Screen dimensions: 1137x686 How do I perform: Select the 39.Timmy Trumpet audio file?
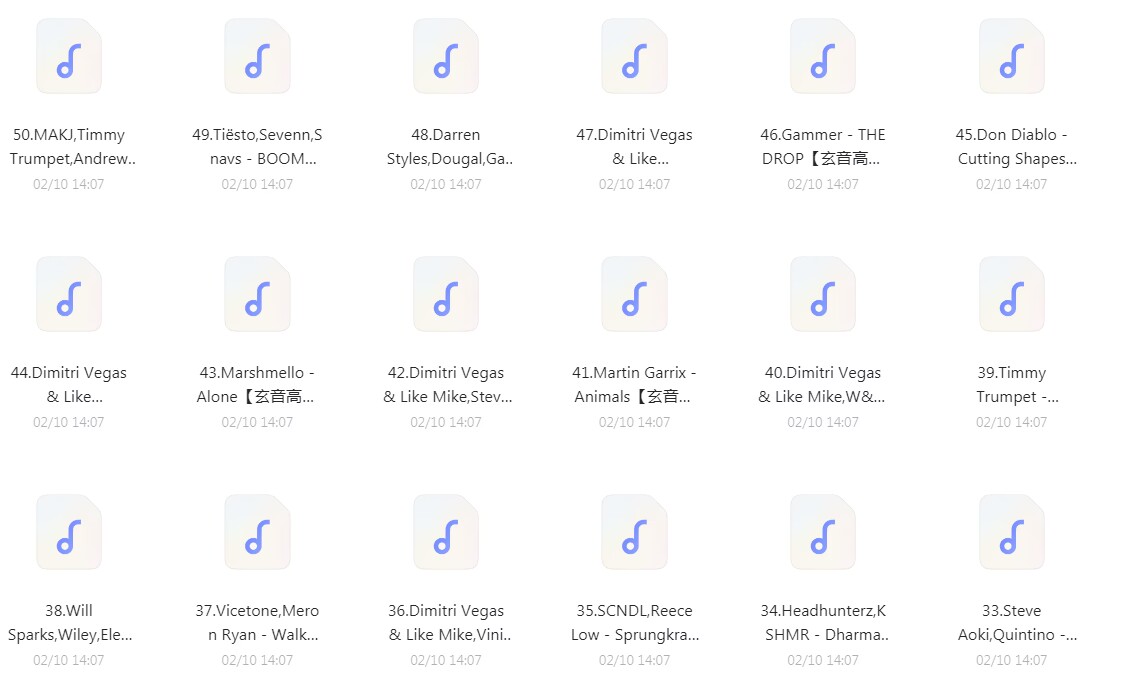click(1012, 295)
